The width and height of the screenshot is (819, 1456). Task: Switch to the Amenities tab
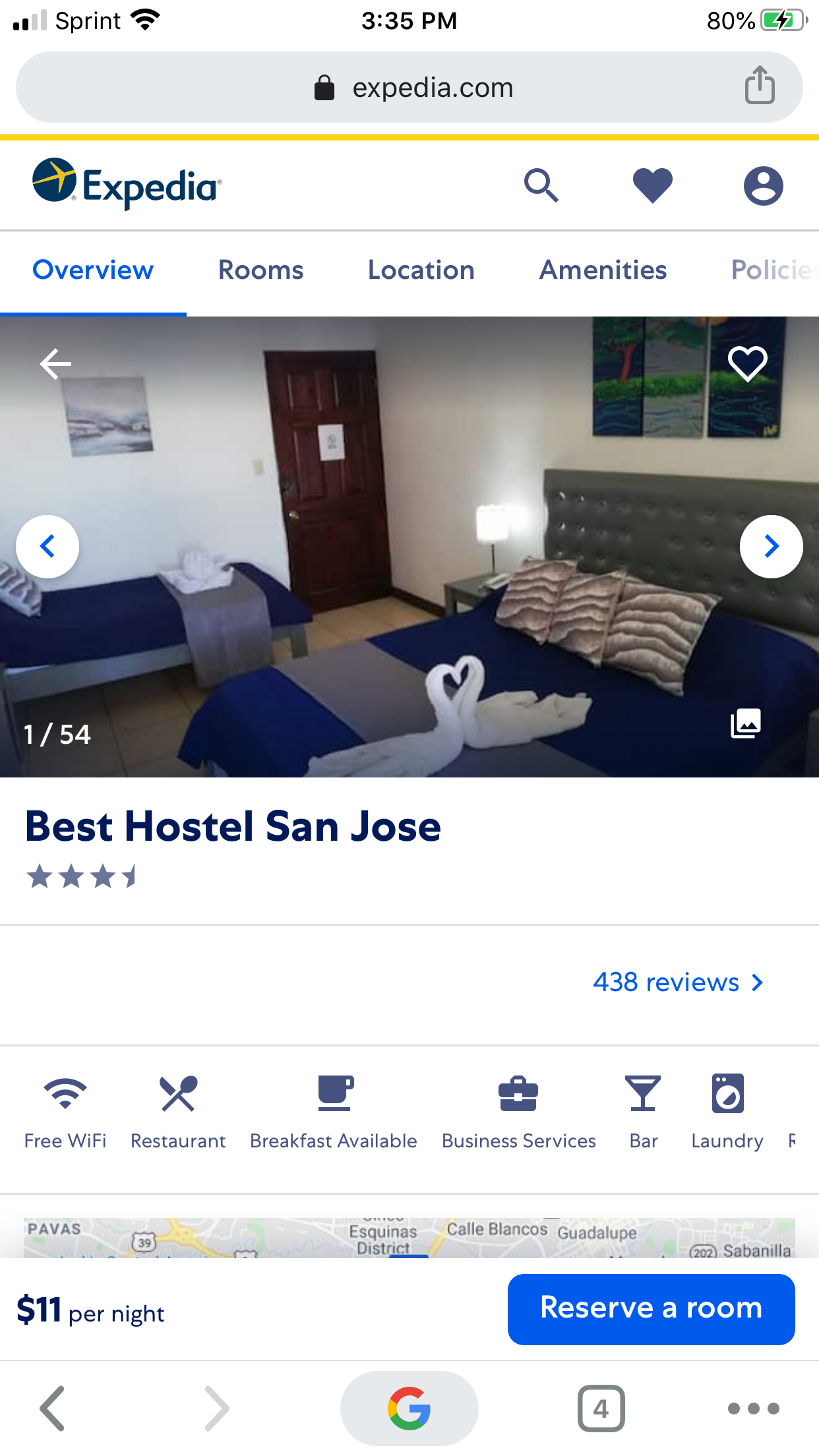603,270
